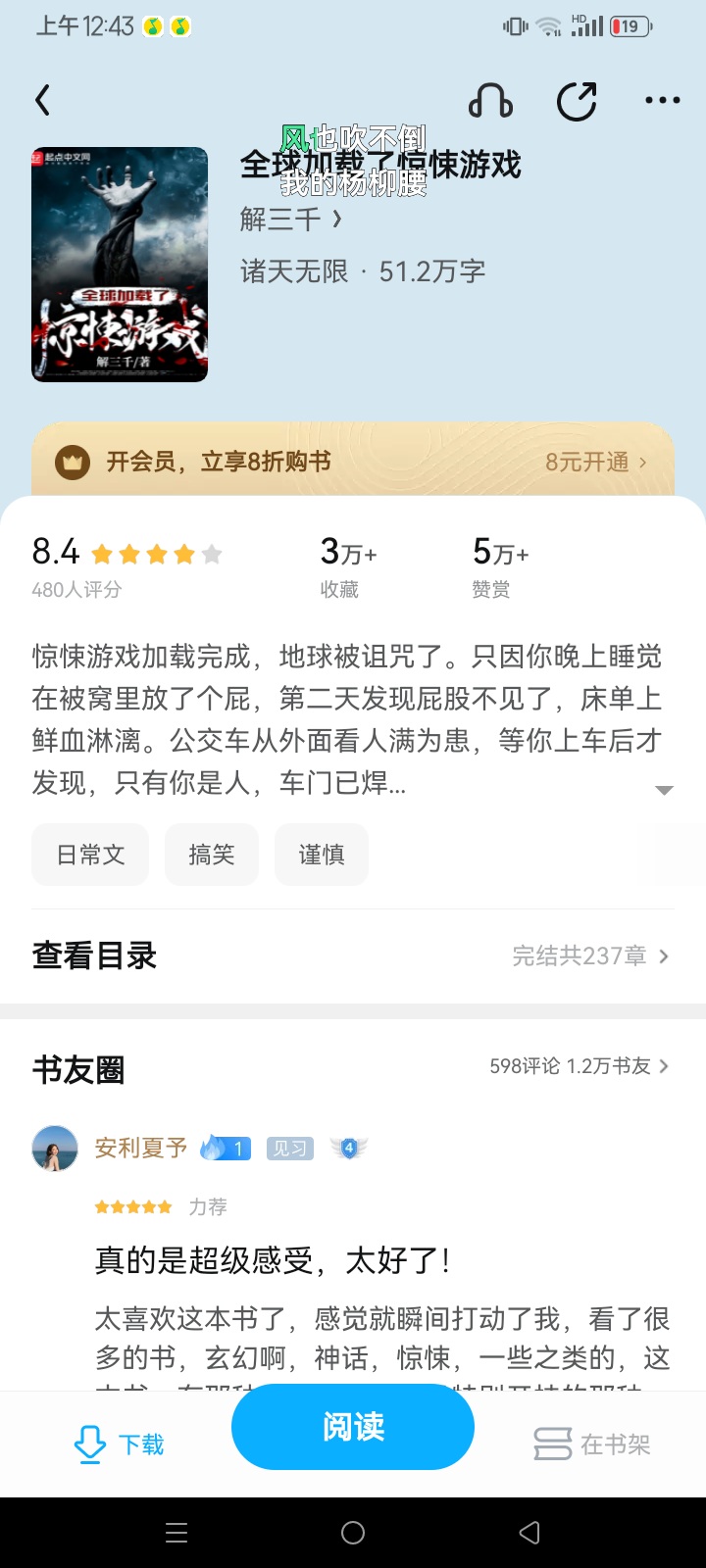The height and width of the screenshot is (1568, 706).
Task: Go back using the top-left arrow
Action: 42,100
